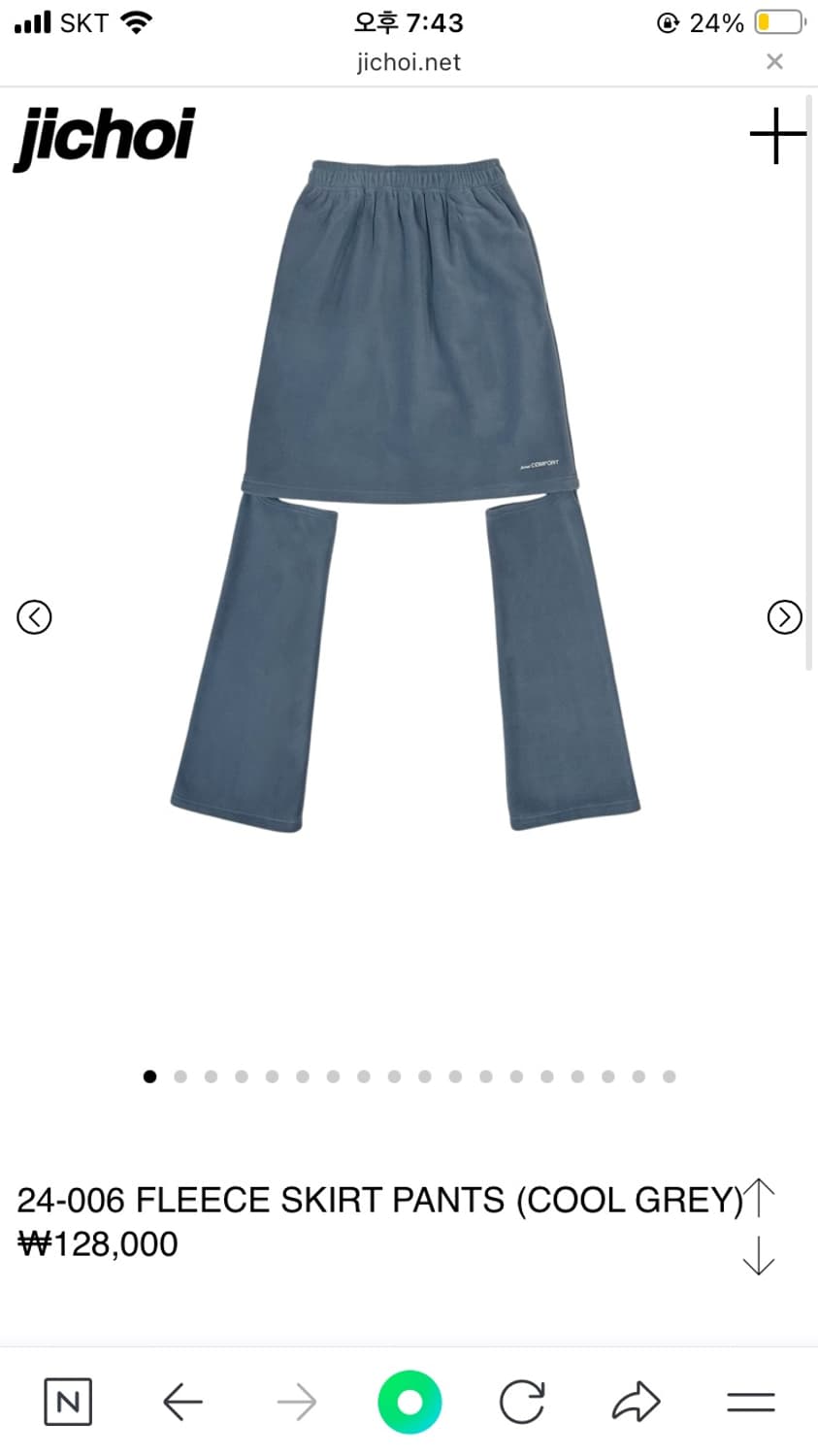
Task: Open browser tabs with the hamburger icon
Action: (x=750, y=1402)
